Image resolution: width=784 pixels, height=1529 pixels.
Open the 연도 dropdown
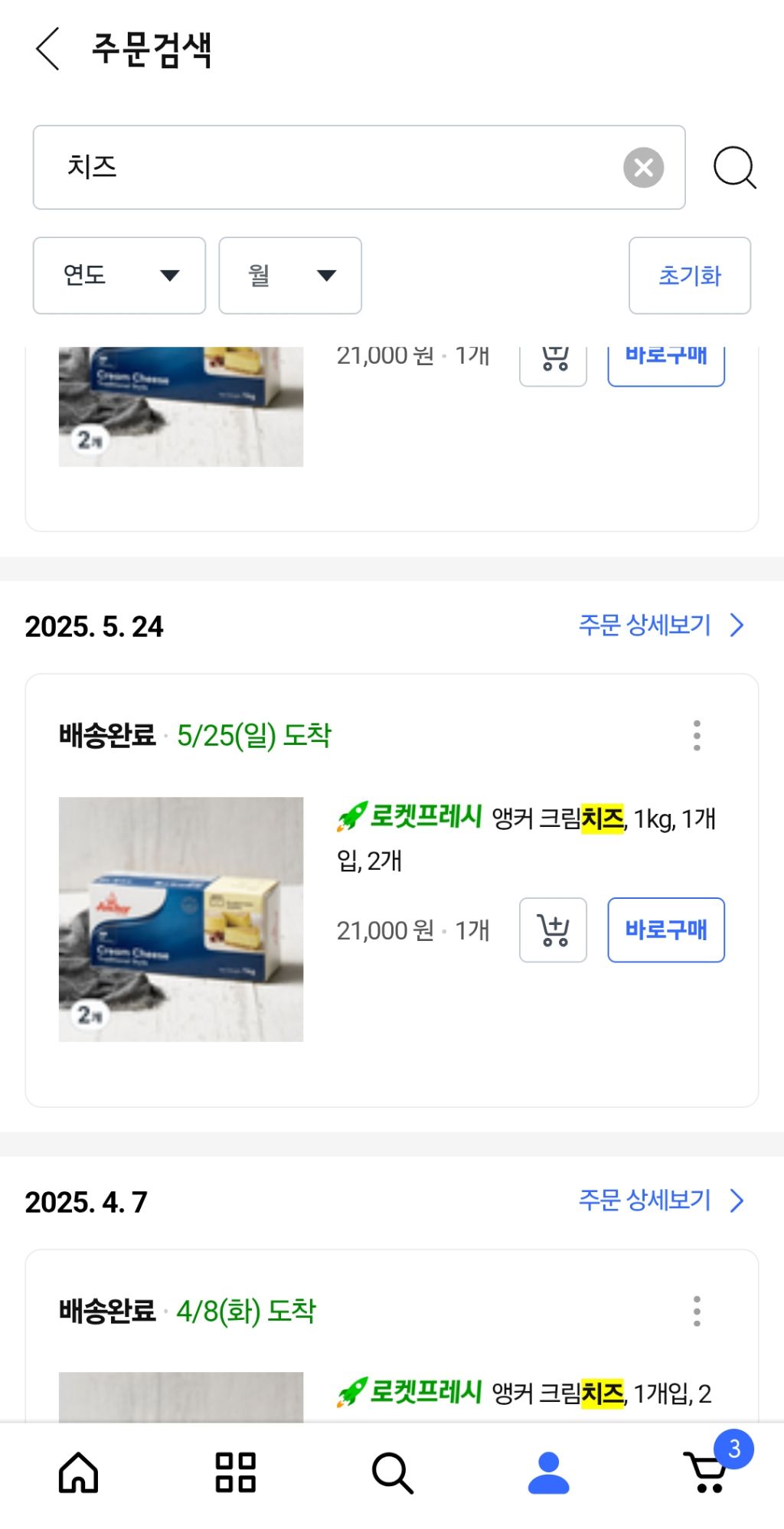coord(119,276)
